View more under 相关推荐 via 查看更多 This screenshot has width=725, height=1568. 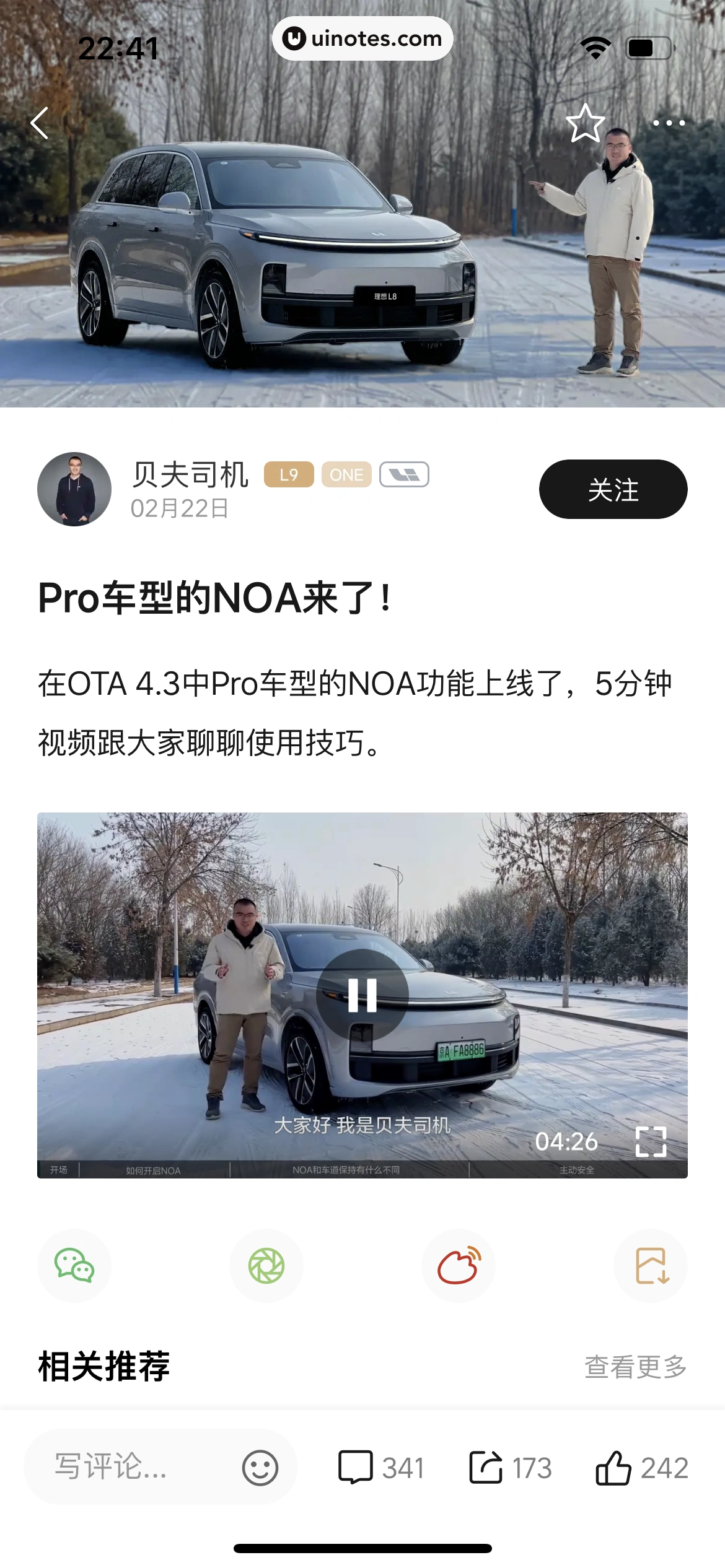pos(635,1367)
